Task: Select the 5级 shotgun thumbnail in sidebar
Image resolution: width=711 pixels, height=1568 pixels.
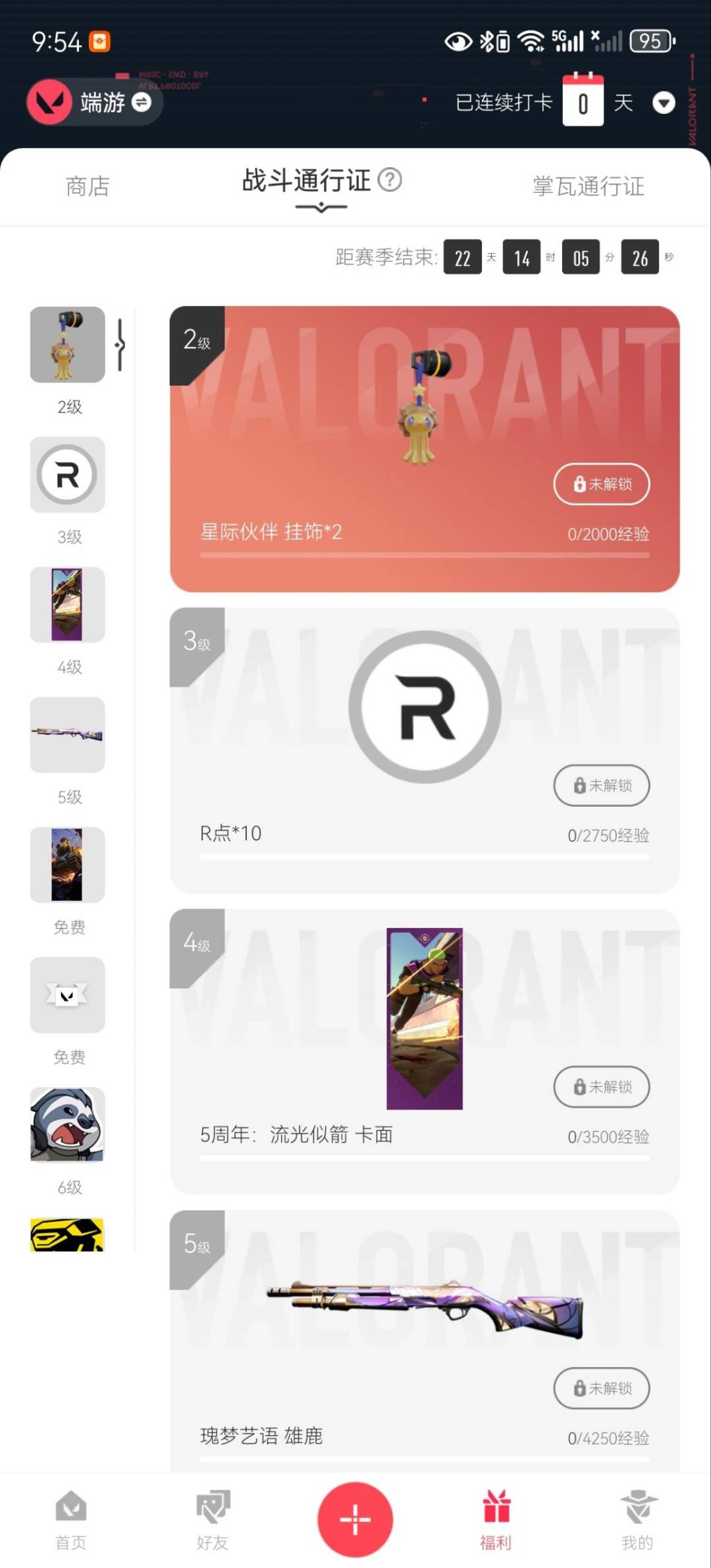Action: click(67, 734)
